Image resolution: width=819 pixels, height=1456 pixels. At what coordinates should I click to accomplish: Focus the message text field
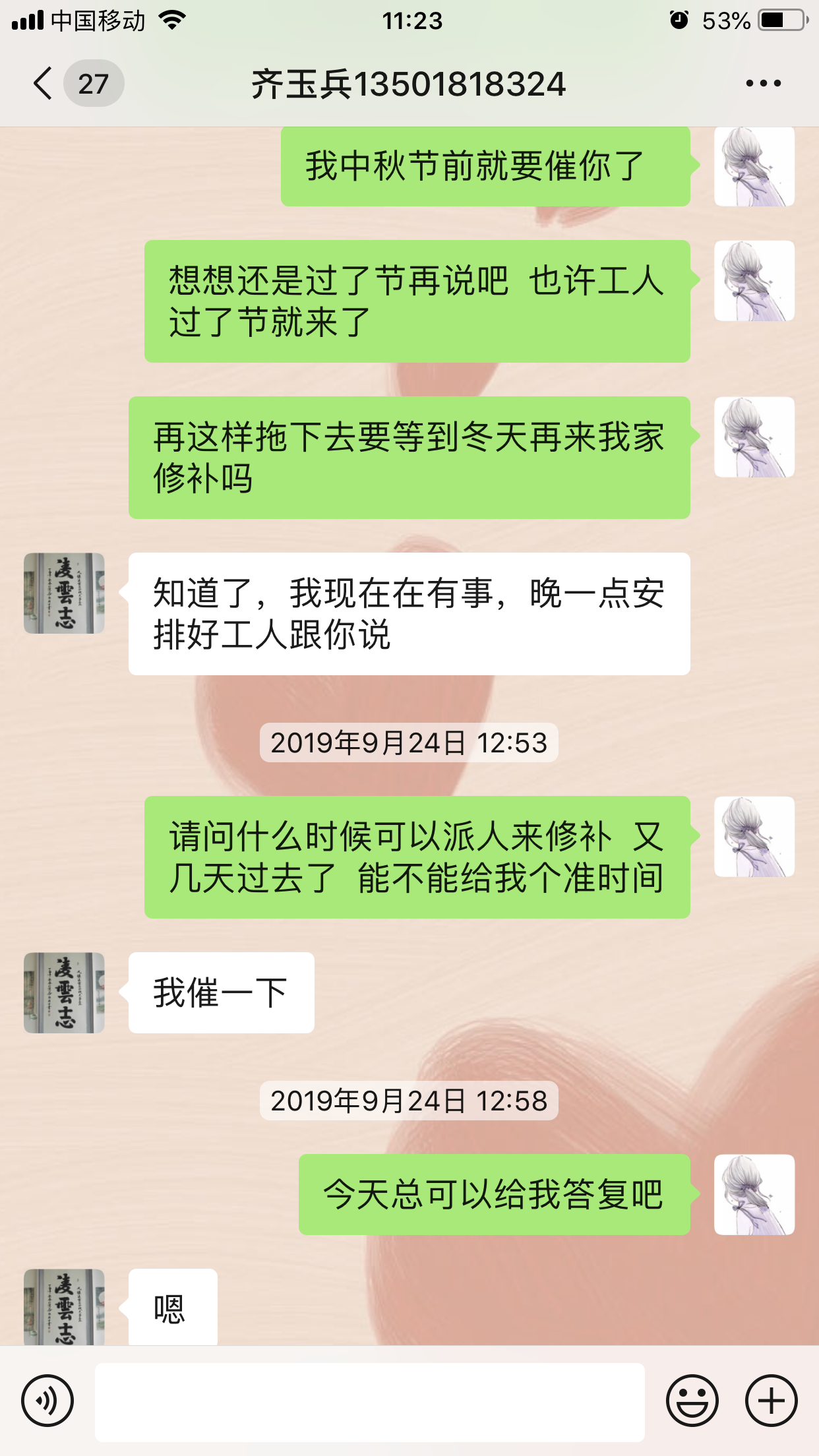coord(369,1402)
